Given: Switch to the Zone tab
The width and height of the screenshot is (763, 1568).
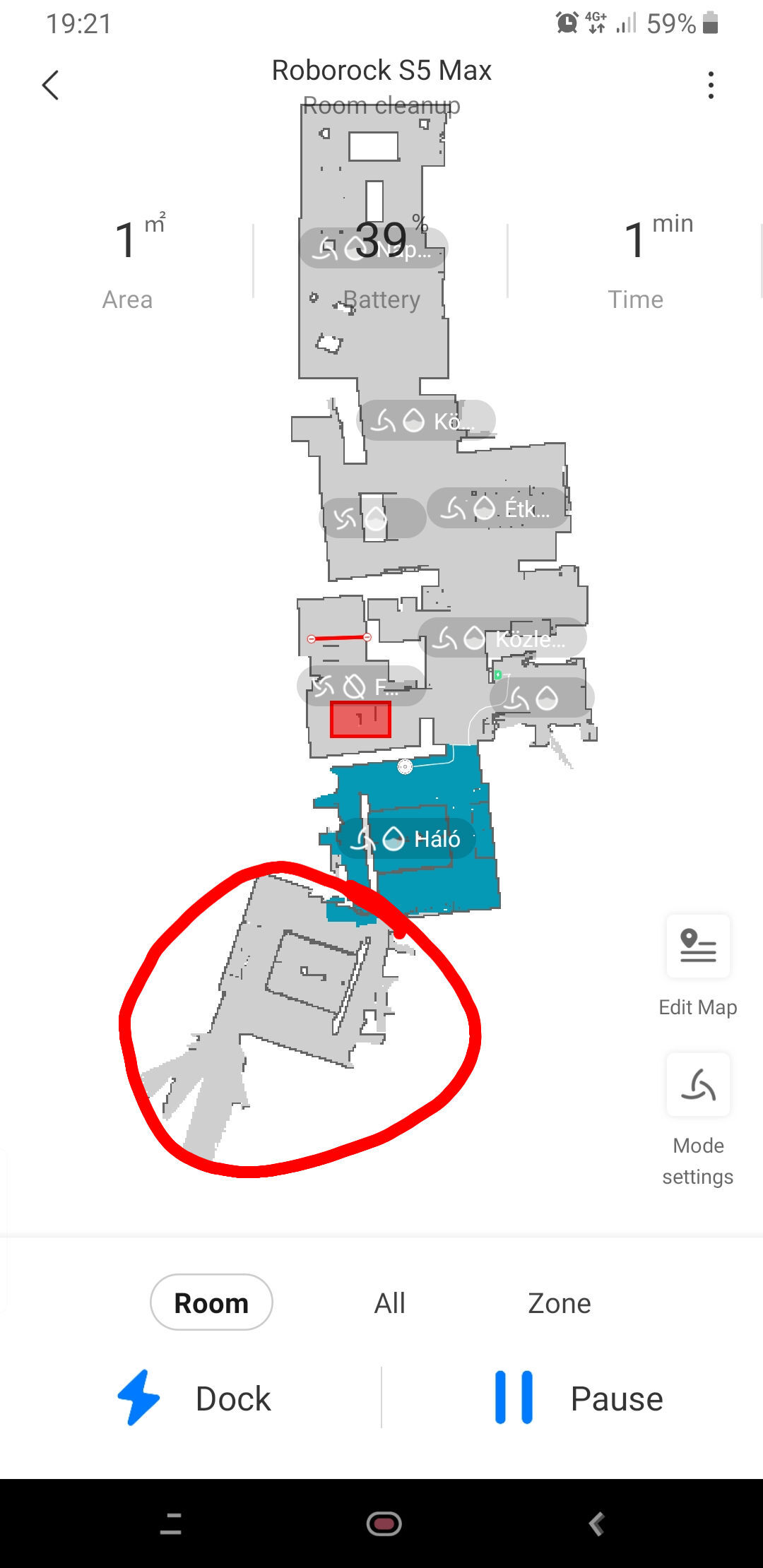Looking at the screenshot, I should pos(559,1302).
